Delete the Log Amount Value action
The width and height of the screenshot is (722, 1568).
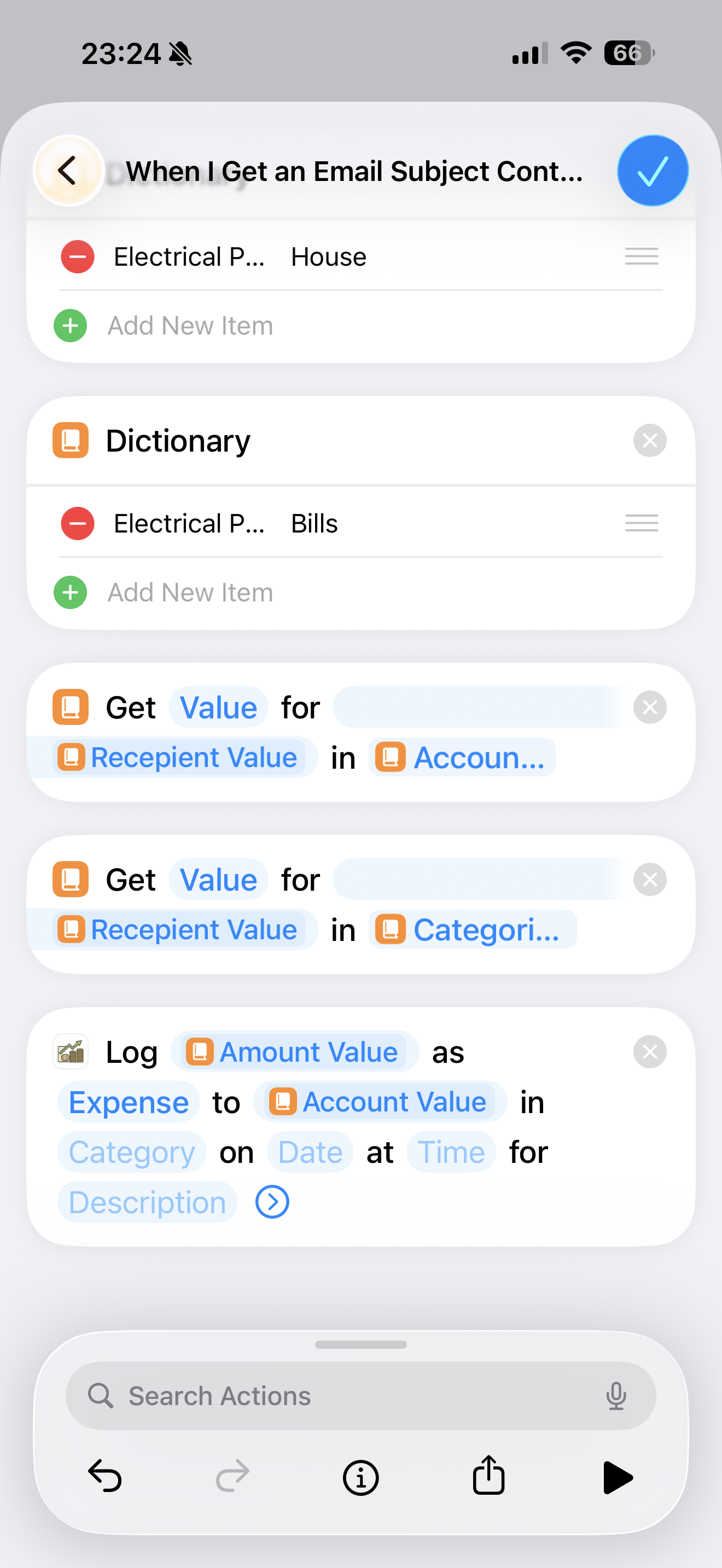coord(650,1052)
